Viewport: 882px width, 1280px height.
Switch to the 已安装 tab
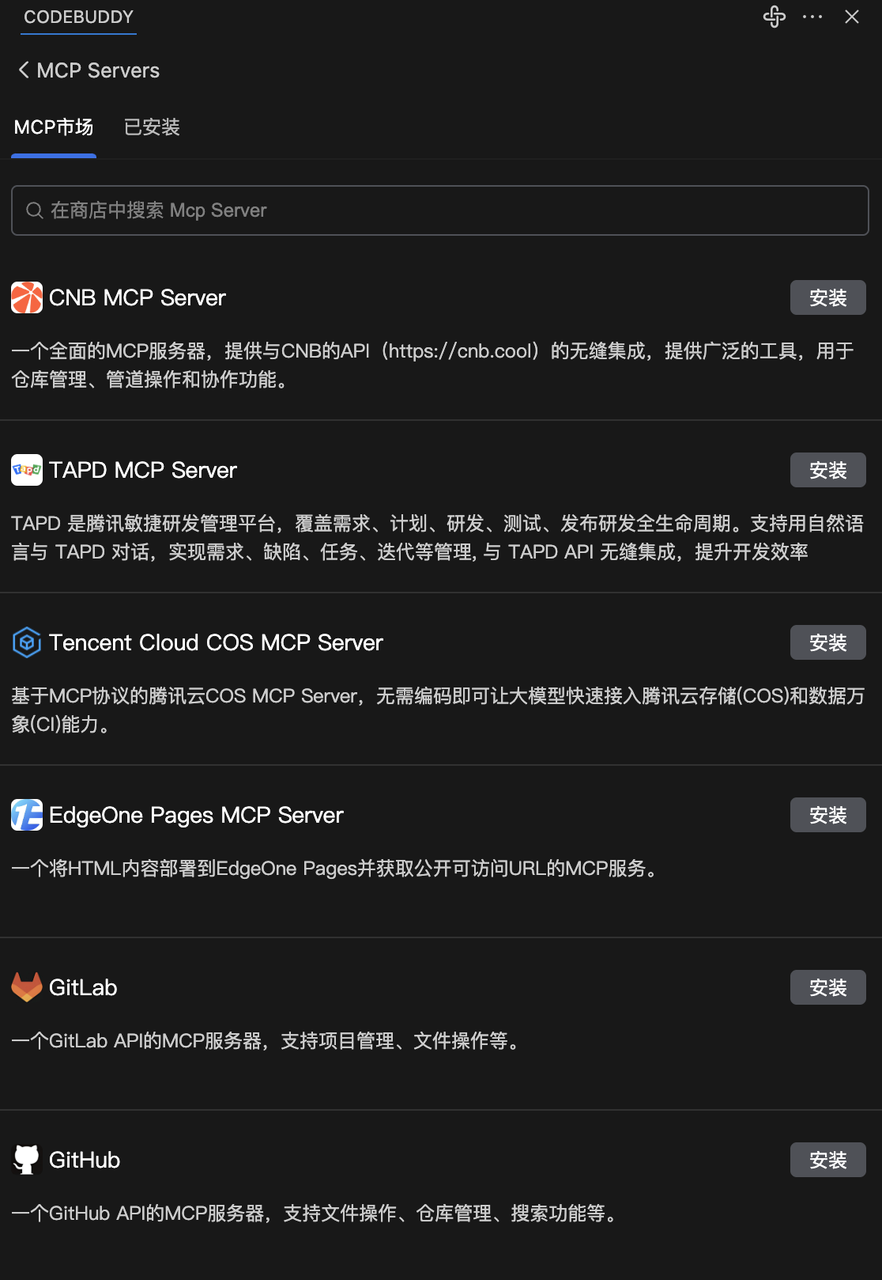(x=152, y=127)
